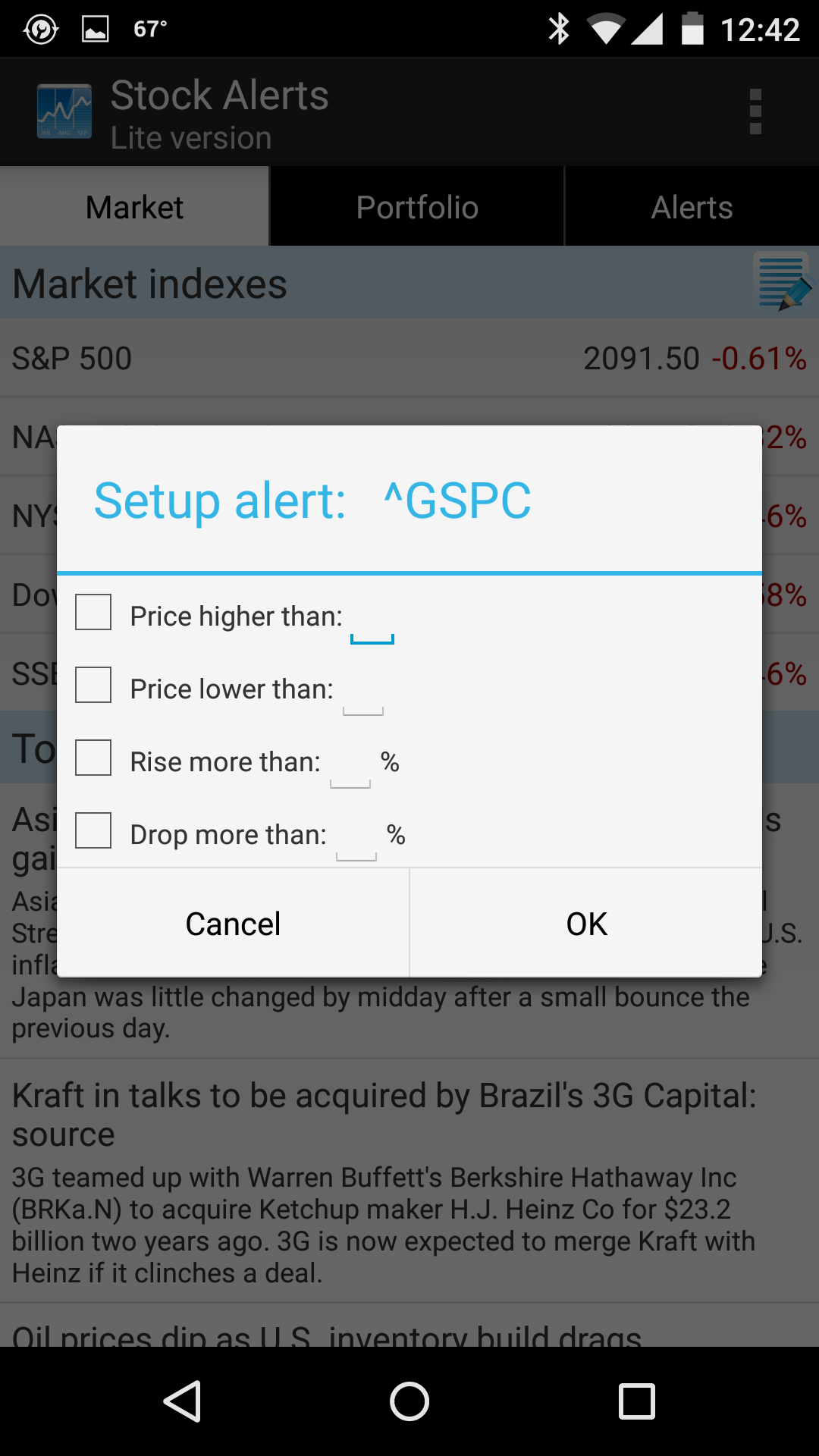Go to the home screen

[409, 1401]
